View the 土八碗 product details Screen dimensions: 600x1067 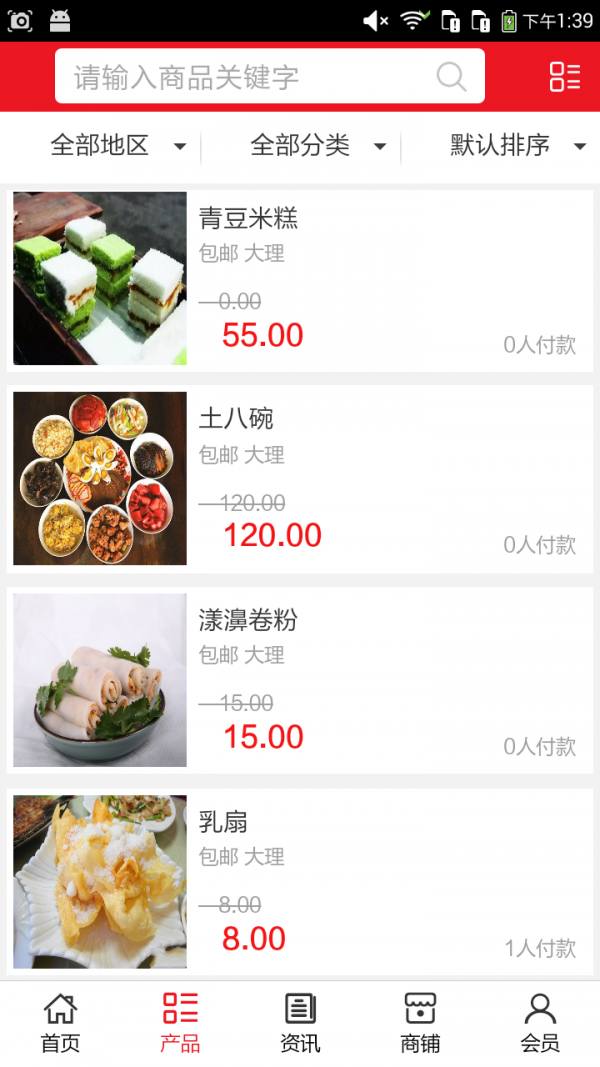point(300,479)
